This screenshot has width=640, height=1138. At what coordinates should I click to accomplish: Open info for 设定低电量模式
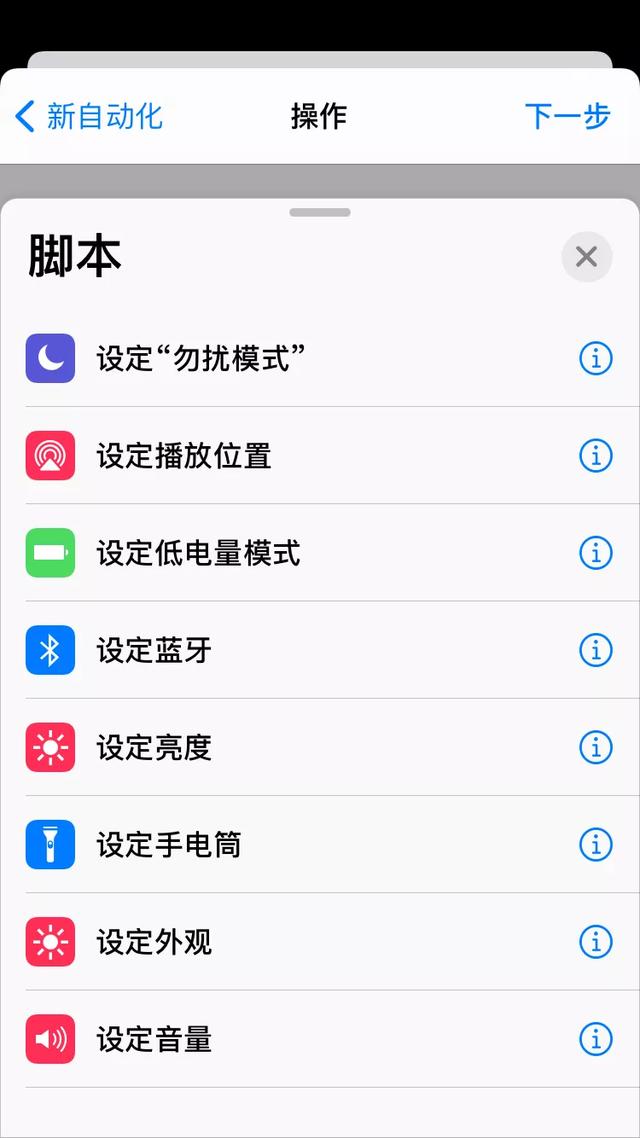(596, 553)
